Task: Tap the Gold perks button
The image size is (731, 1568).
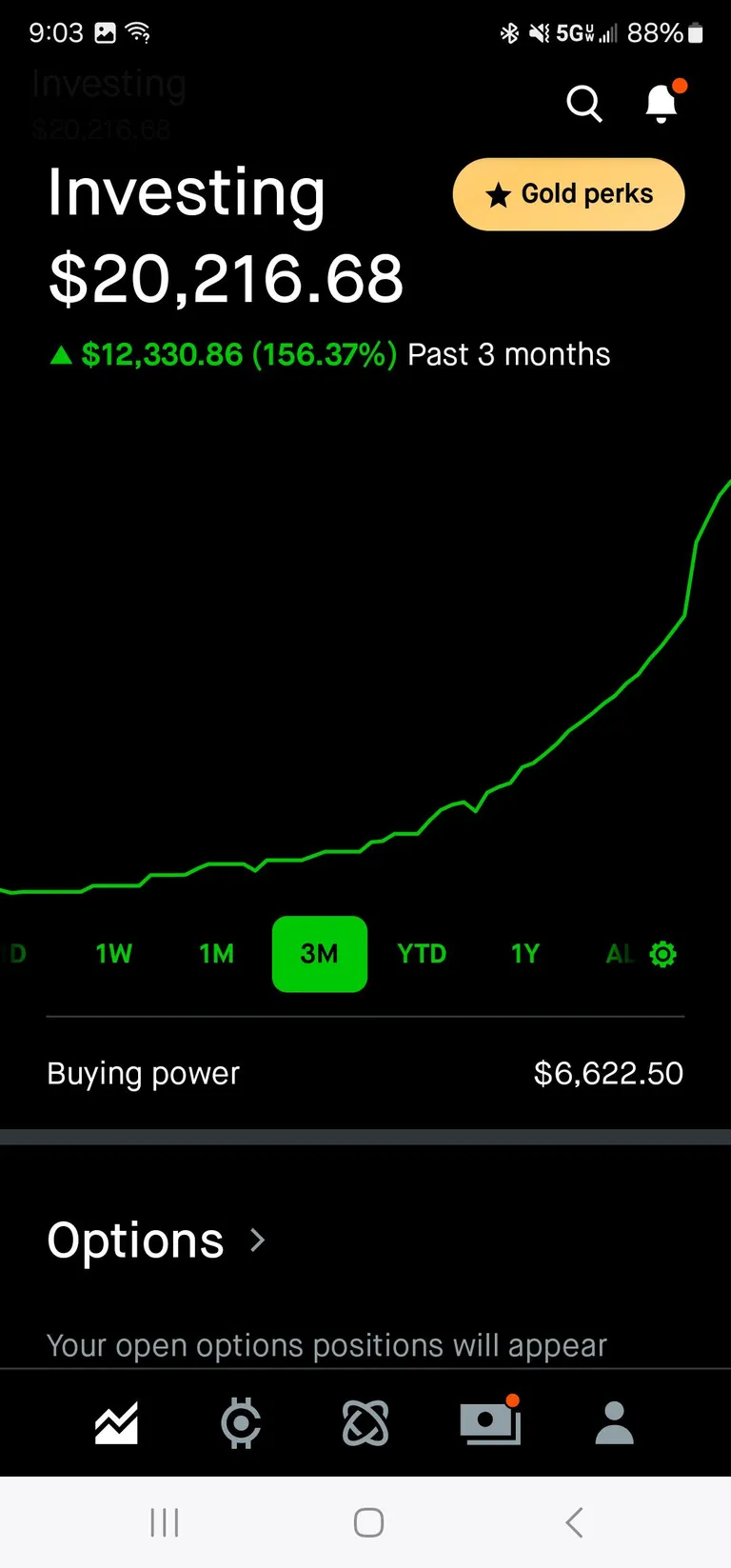Action: tap(568, 194)
